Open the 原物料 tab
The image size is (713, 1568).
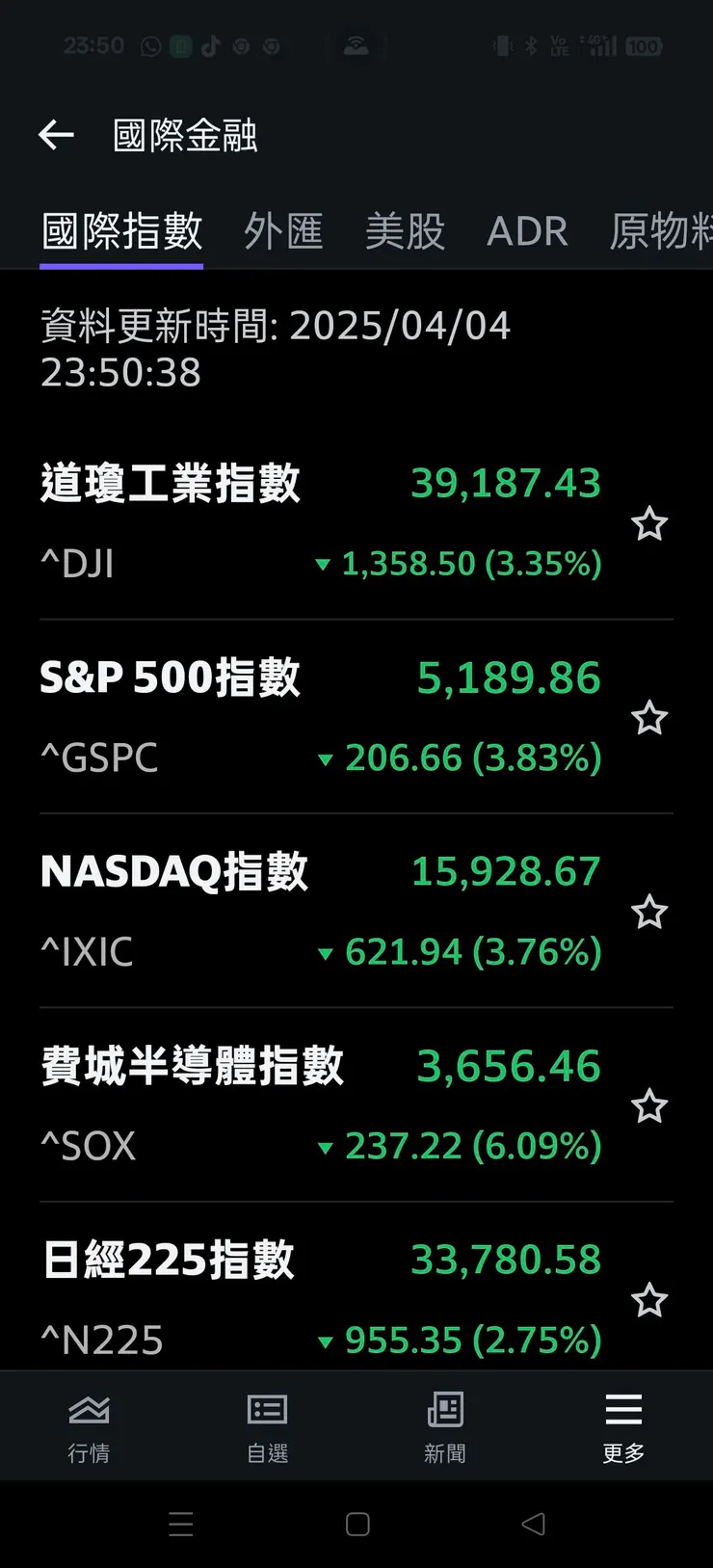coord(661,232)
